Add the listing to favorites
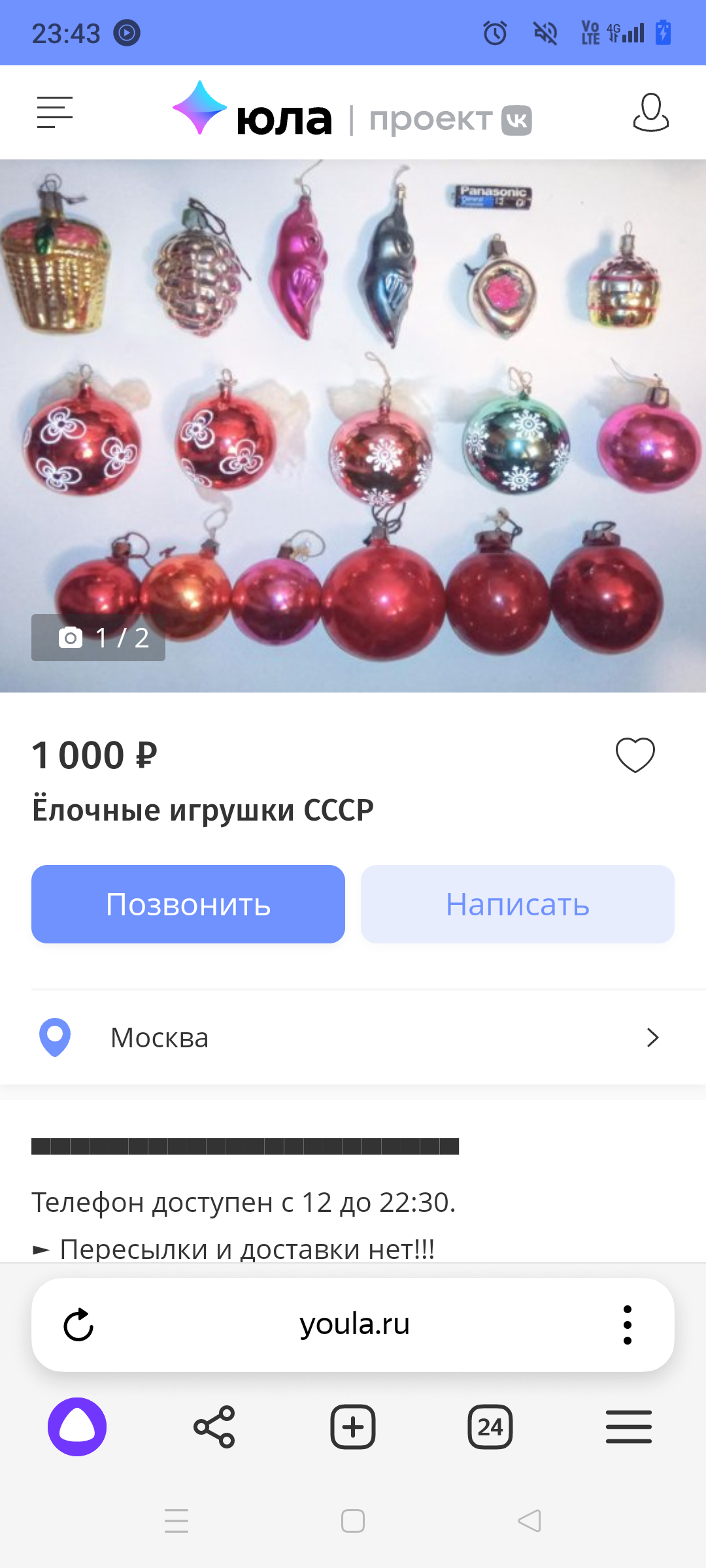706x1568 pixels. (635, 755)
